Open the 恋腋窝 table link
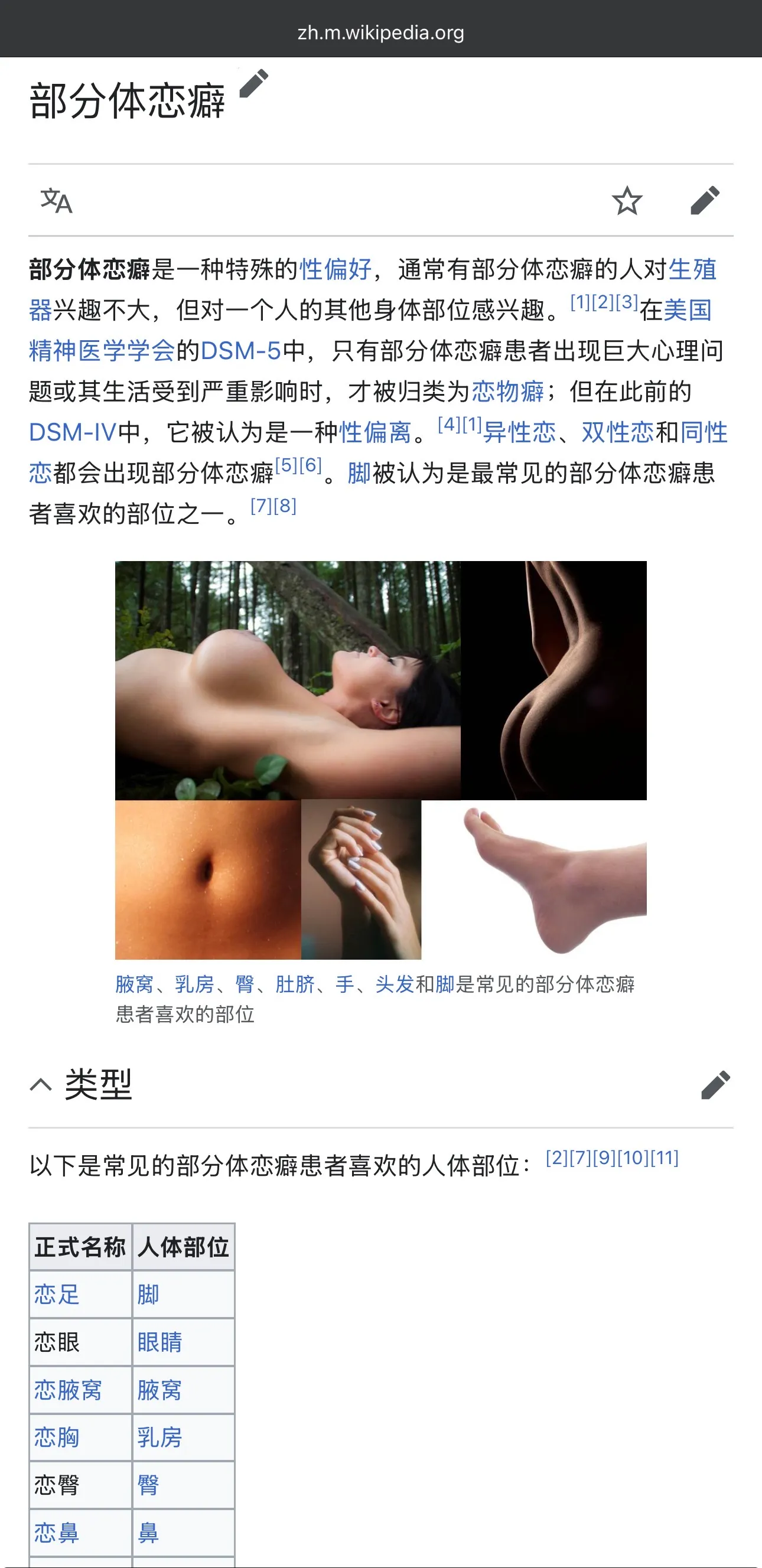The width and height of the screenshot is (762, 1568). coord(67,1390)
